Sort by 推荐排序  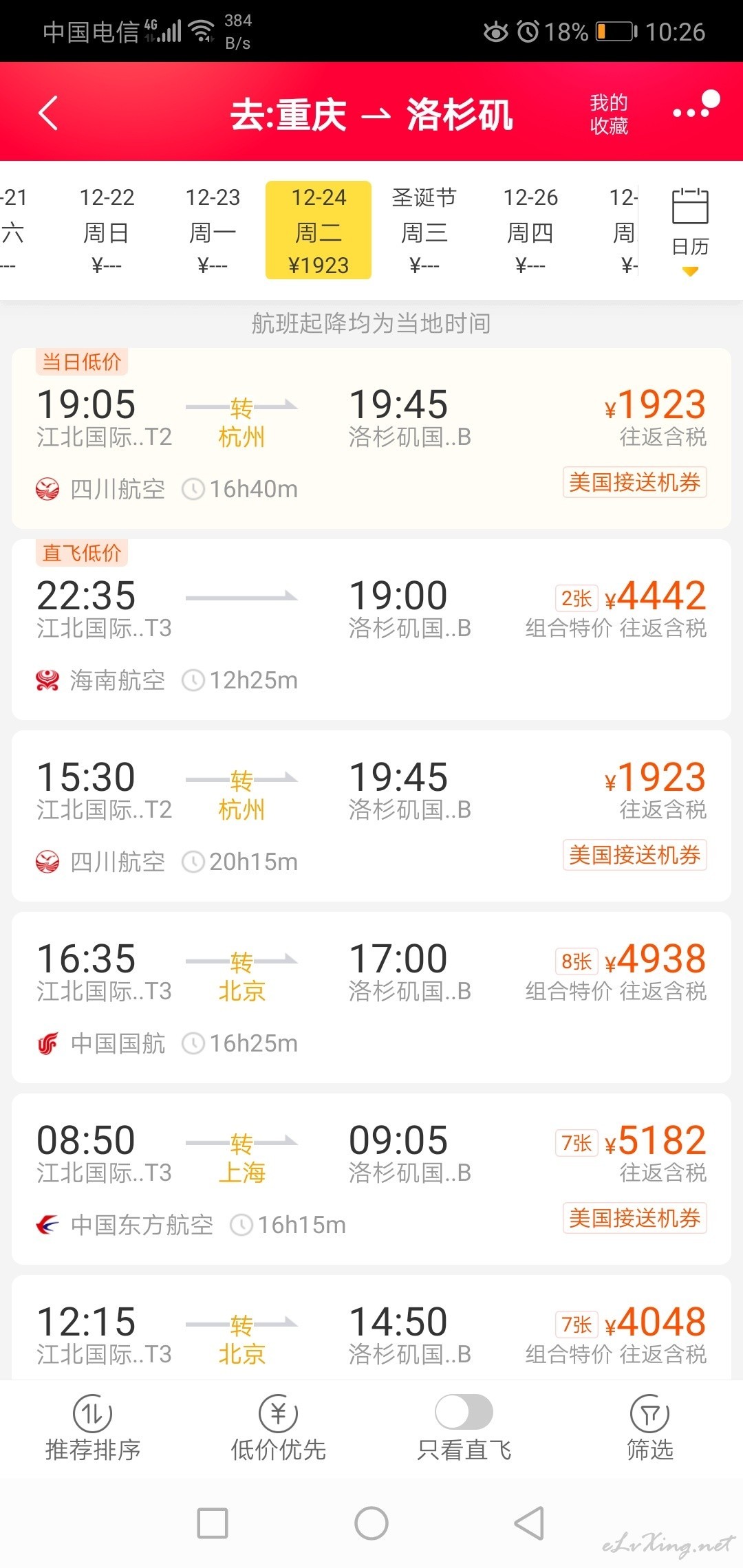[93, 1428]
